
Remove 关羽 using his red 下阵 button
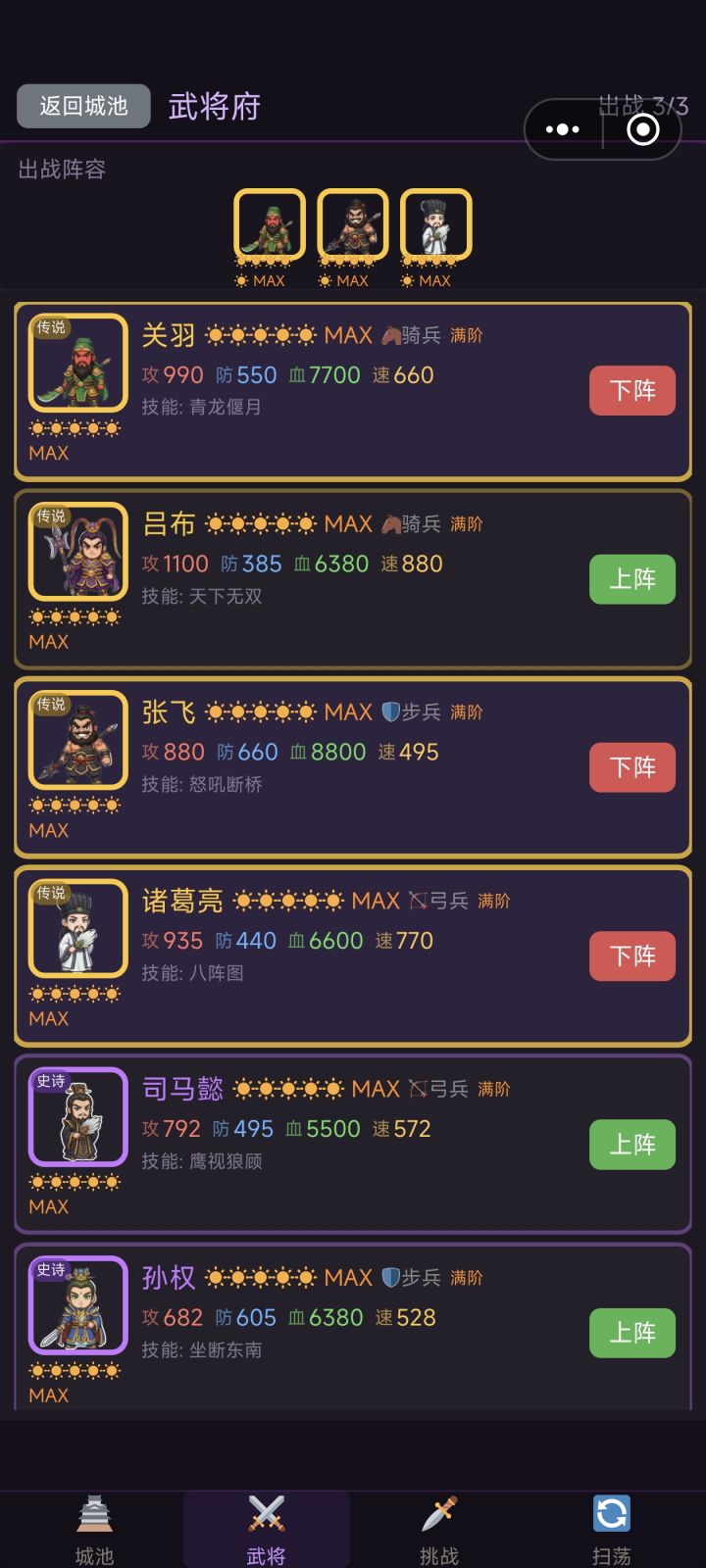(x=631, y=390)
